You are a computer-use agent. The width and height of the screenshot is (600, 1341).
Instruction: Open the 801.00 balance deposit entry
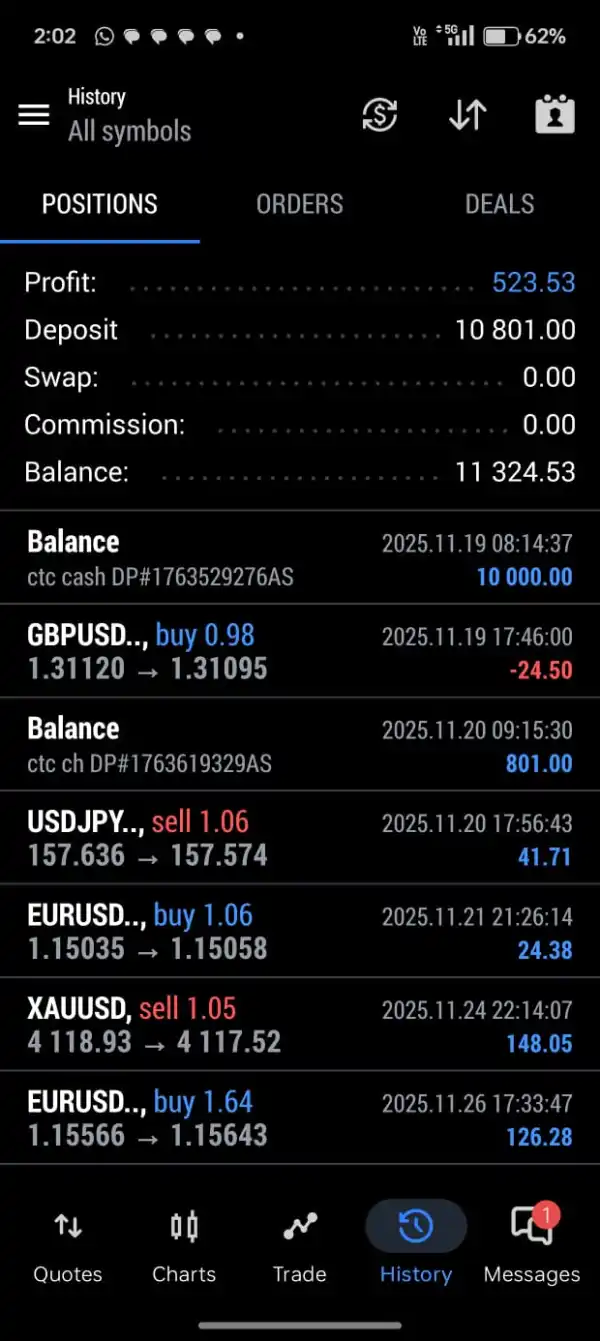pos(300,745)
